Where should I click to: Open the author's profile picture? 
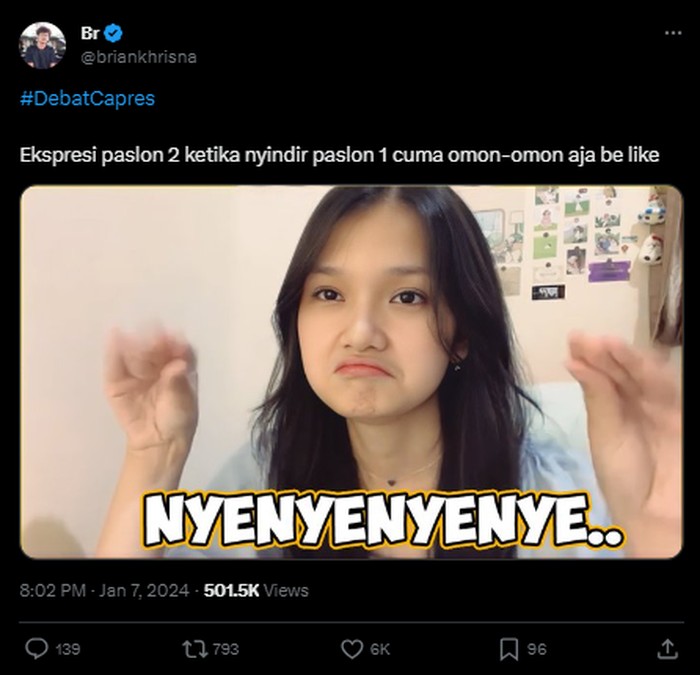43,44
